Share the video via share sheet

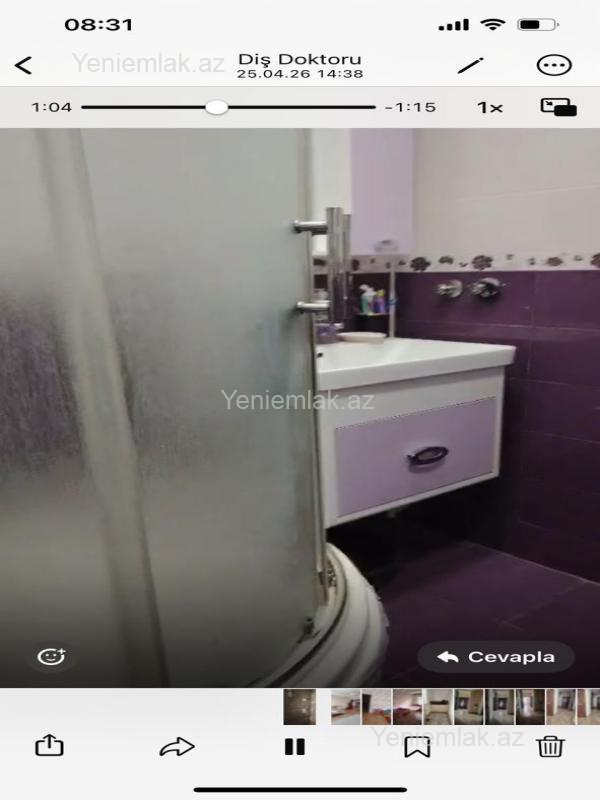pos(49,746)
